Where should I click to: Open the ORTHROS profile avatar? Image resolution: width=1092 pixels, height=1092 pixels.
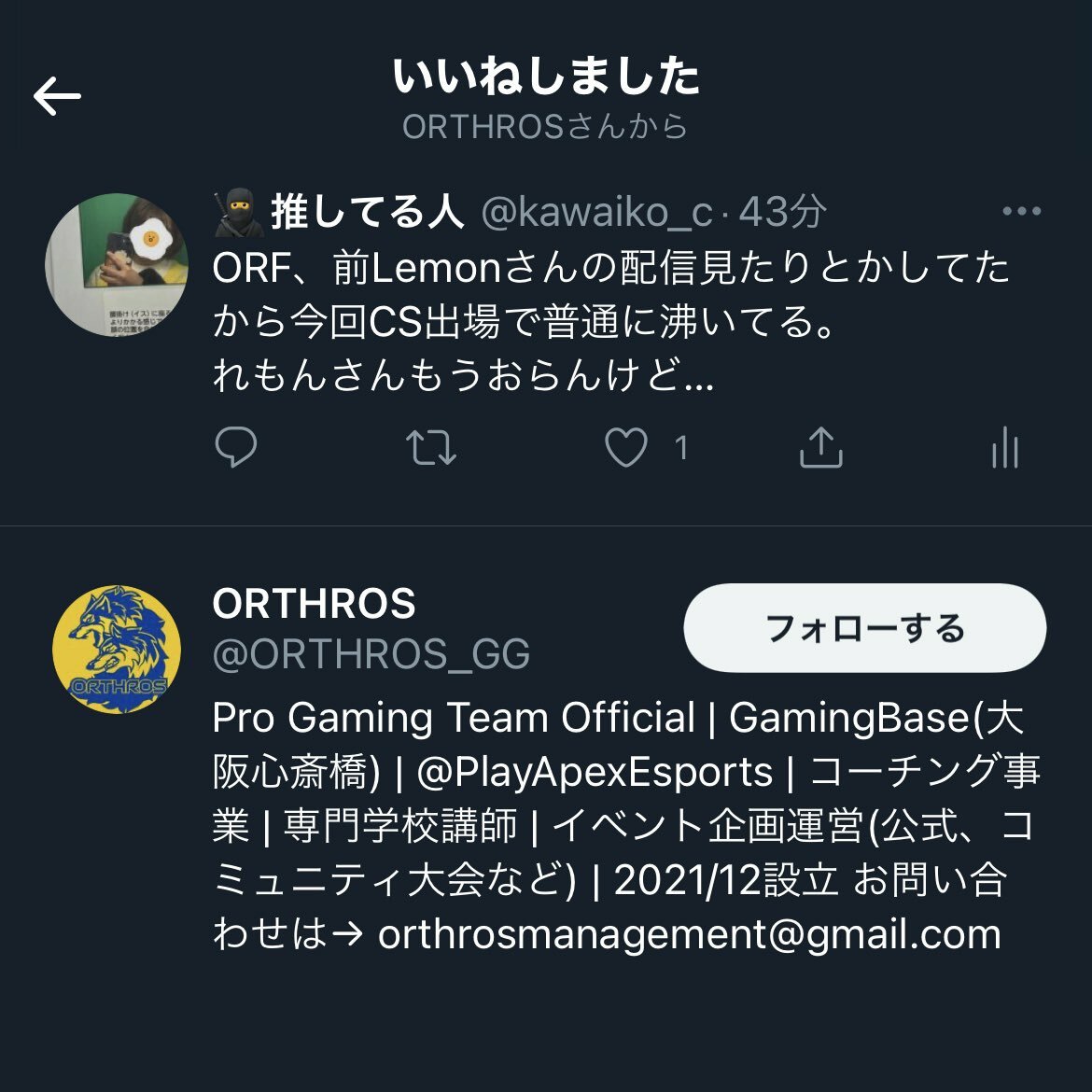[x=118, y=651]
